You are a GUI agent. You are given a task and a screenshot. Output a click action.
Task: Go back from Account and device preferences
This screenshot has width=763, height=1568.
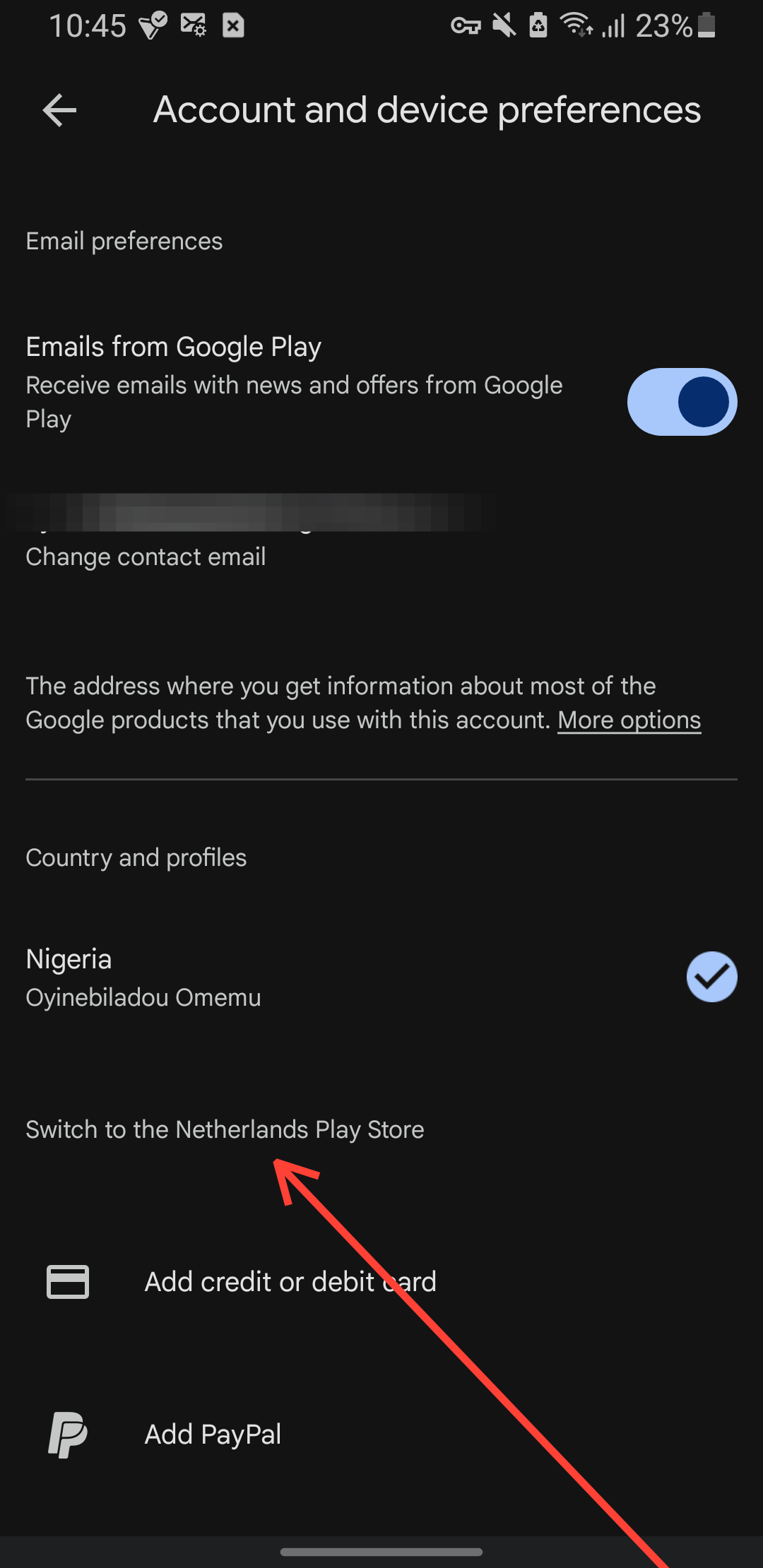tap(59, 111)
